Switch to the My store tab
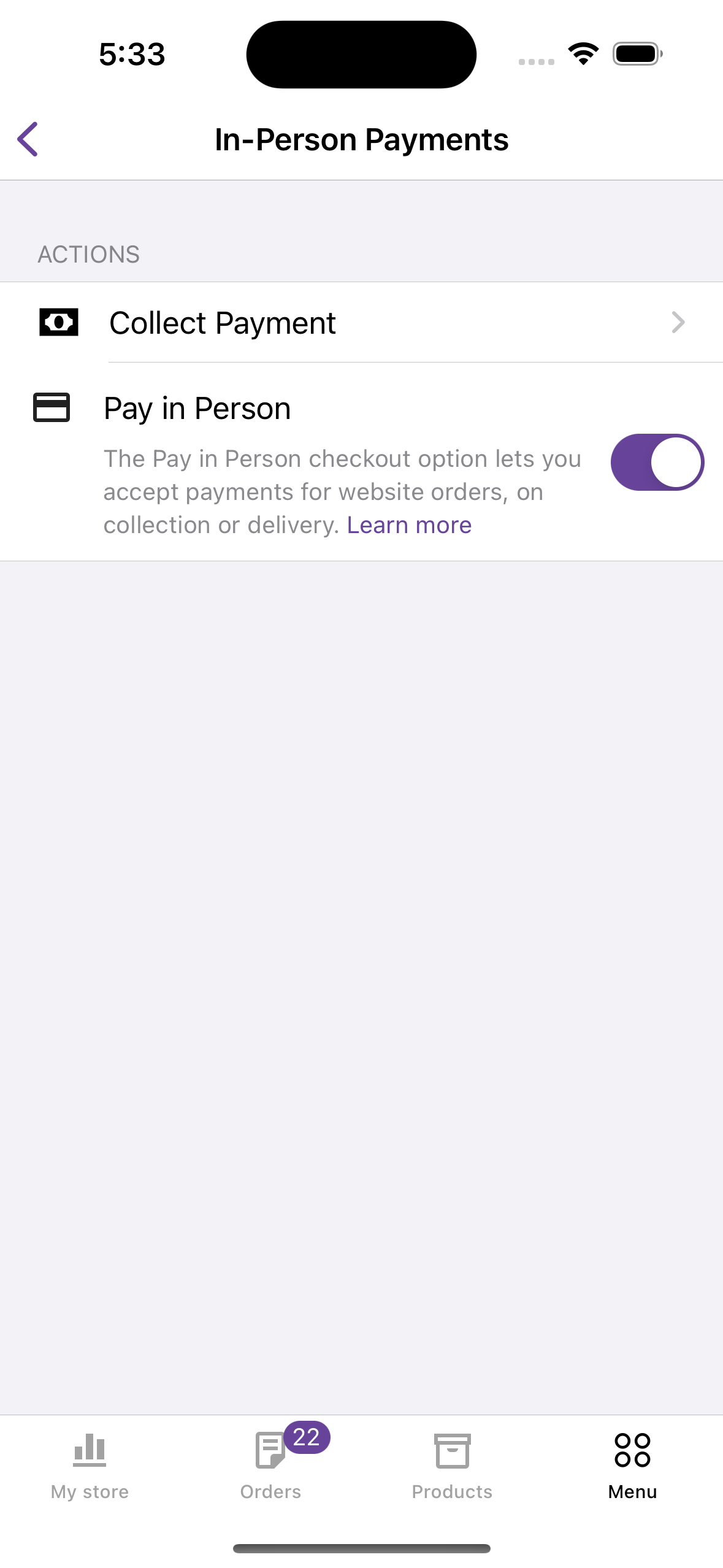Image resolution: width=723 pixels, height=1568 pixels. pos(90,1465)
